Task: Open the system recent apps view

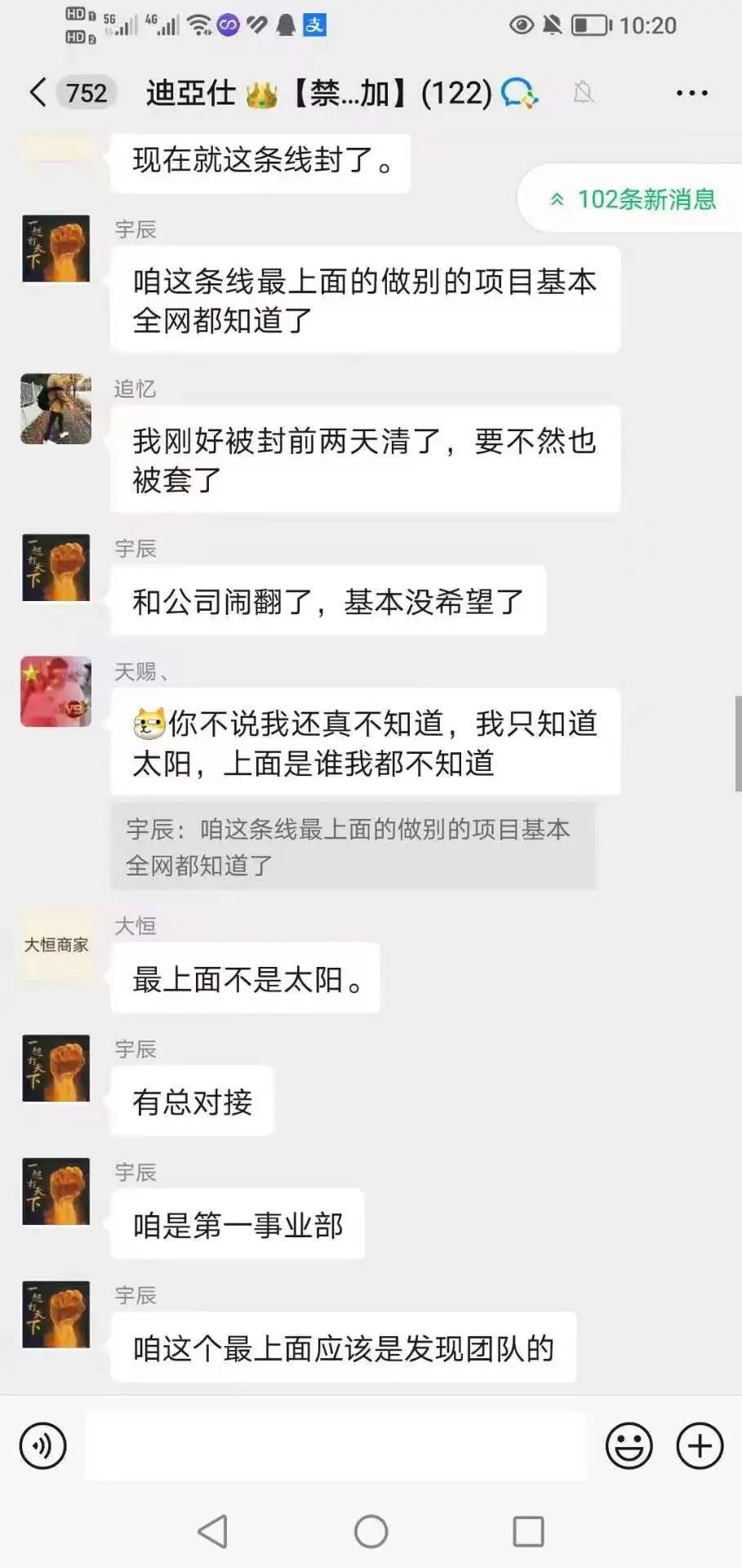Action: pyautogui.click(x=528, y=1531)
